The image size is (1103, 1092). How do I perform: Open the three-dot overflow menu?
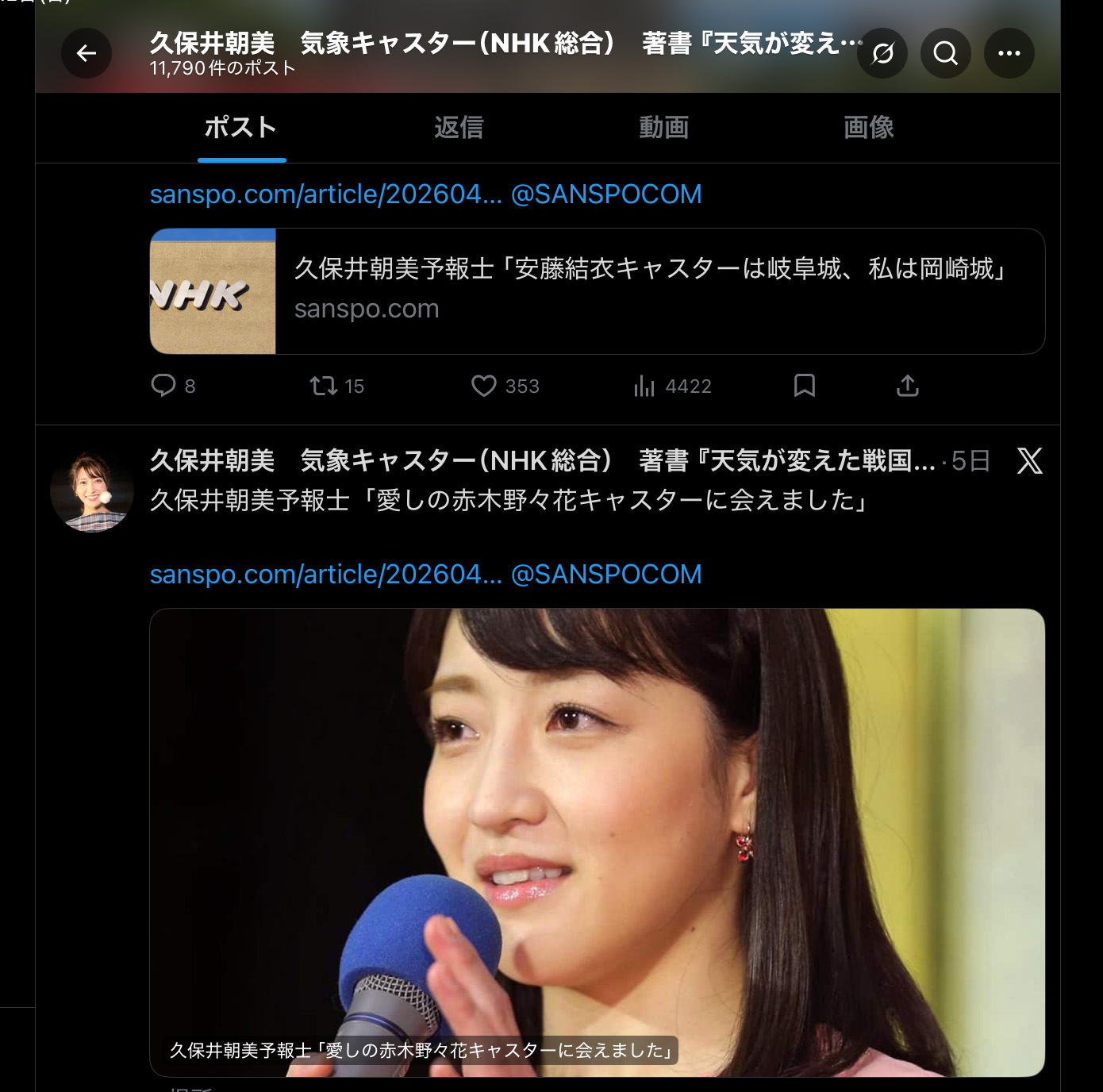(1009, 53)
